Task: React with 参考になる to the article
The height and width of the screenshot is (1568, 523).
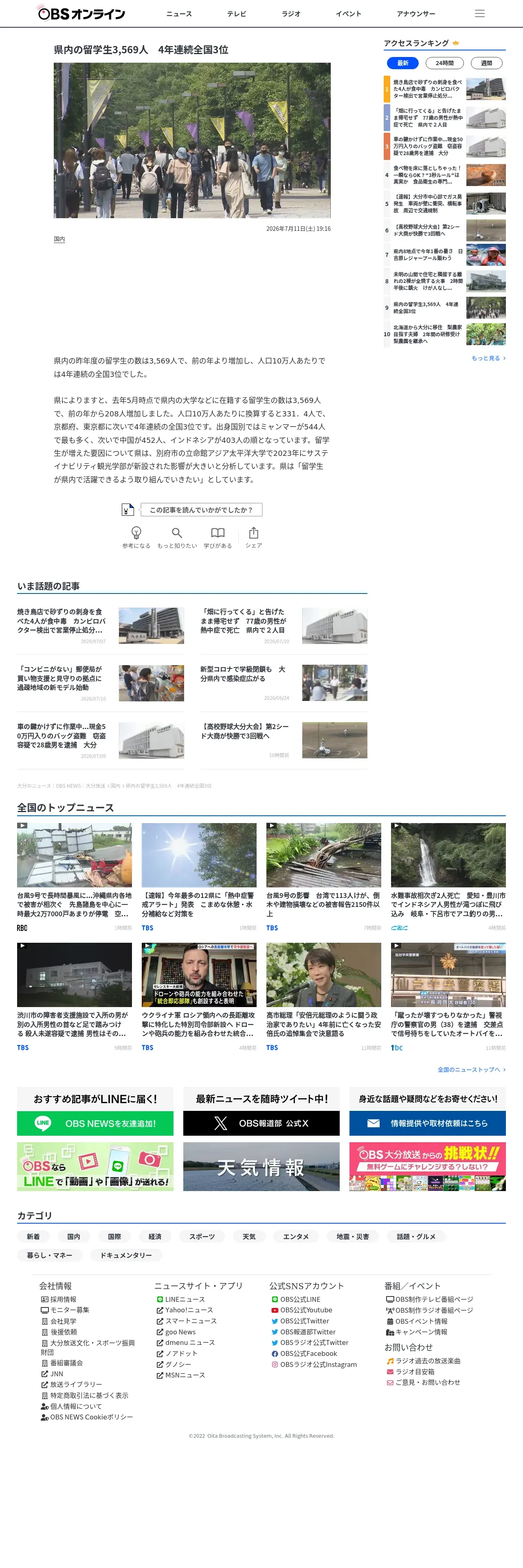Action: coord(136,537)
